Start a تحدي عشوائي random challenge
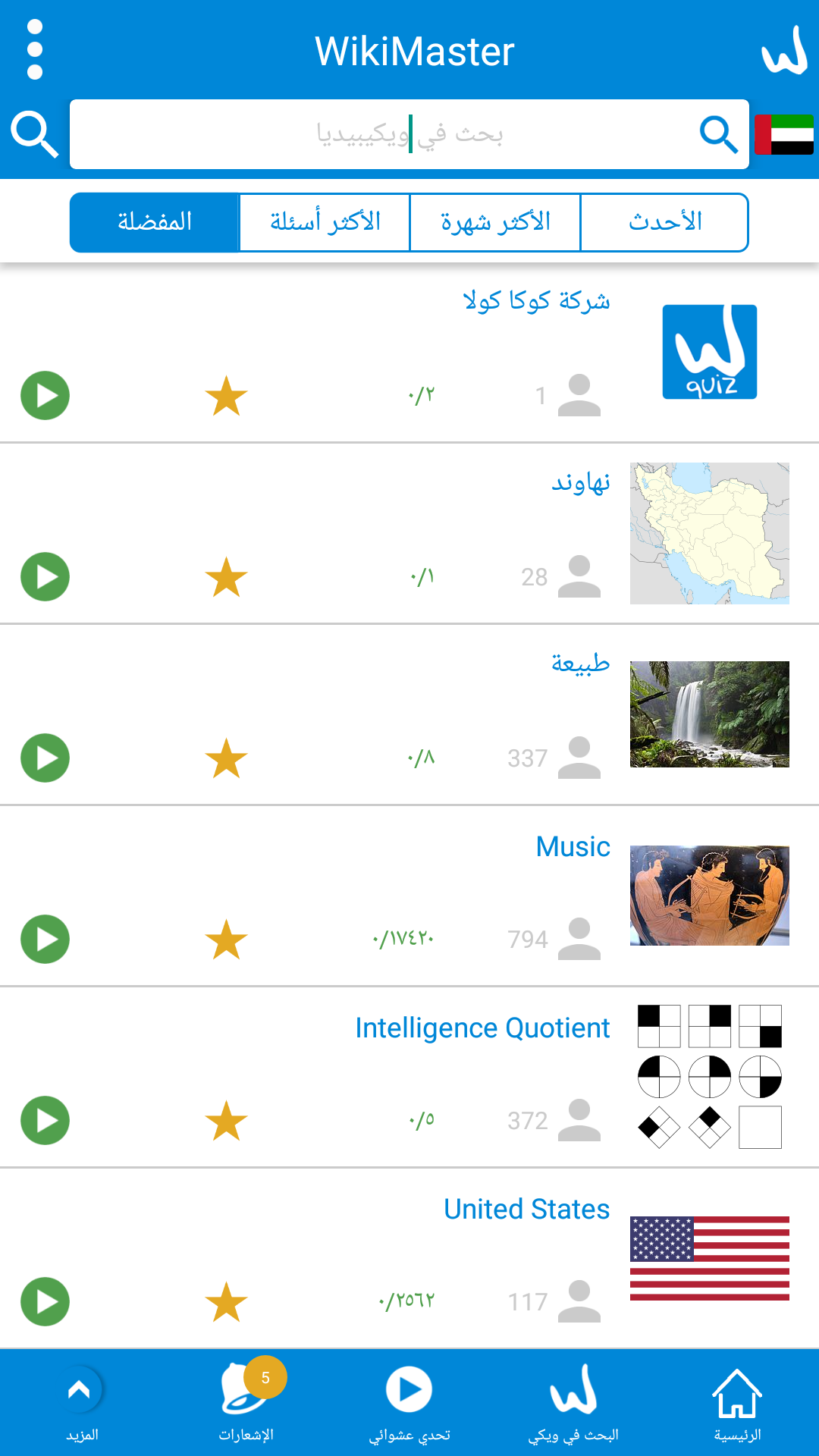The width and height of the screenshot is (819, 1456). point(409,1403)
